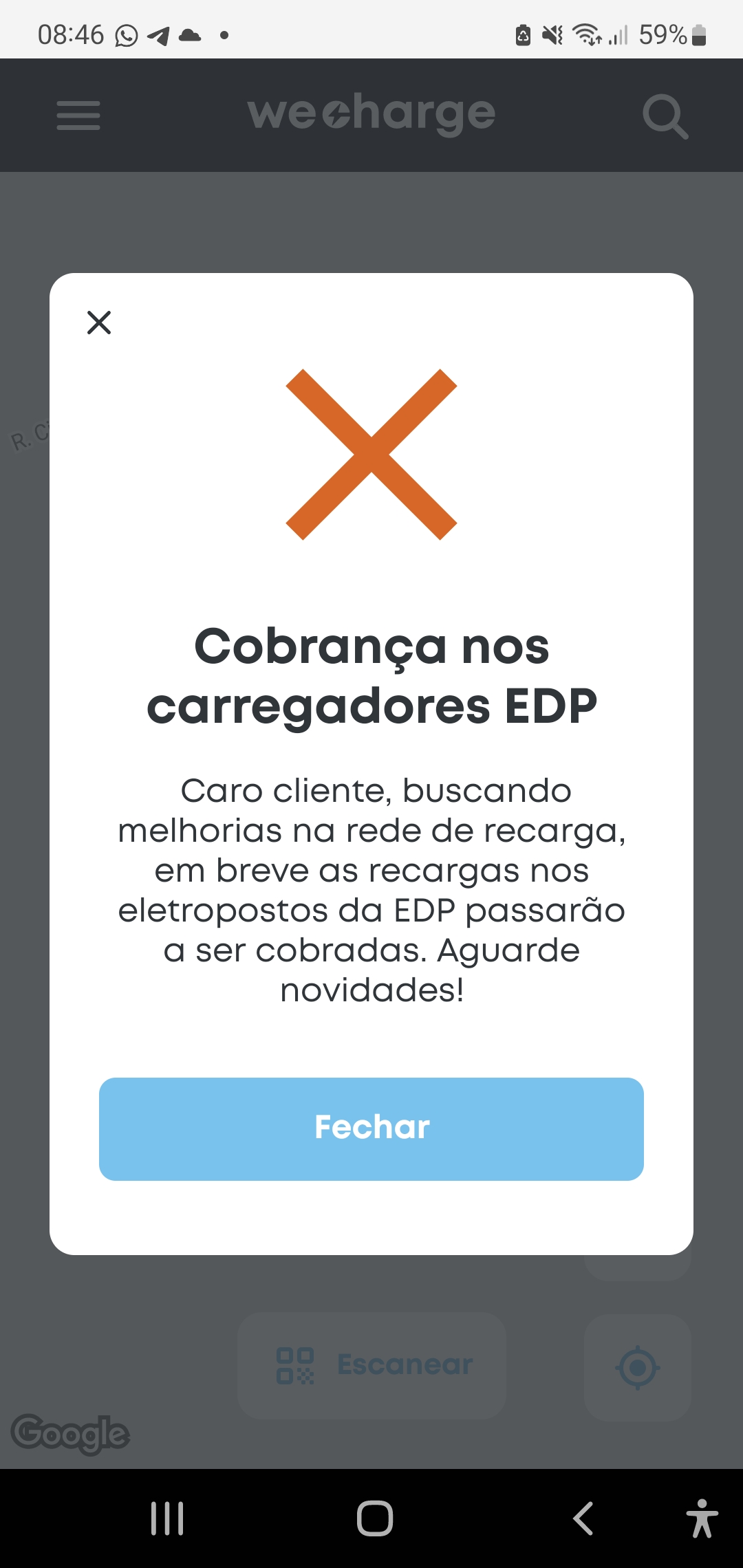Open recent apps in the navigation bar

point(167,1518)
